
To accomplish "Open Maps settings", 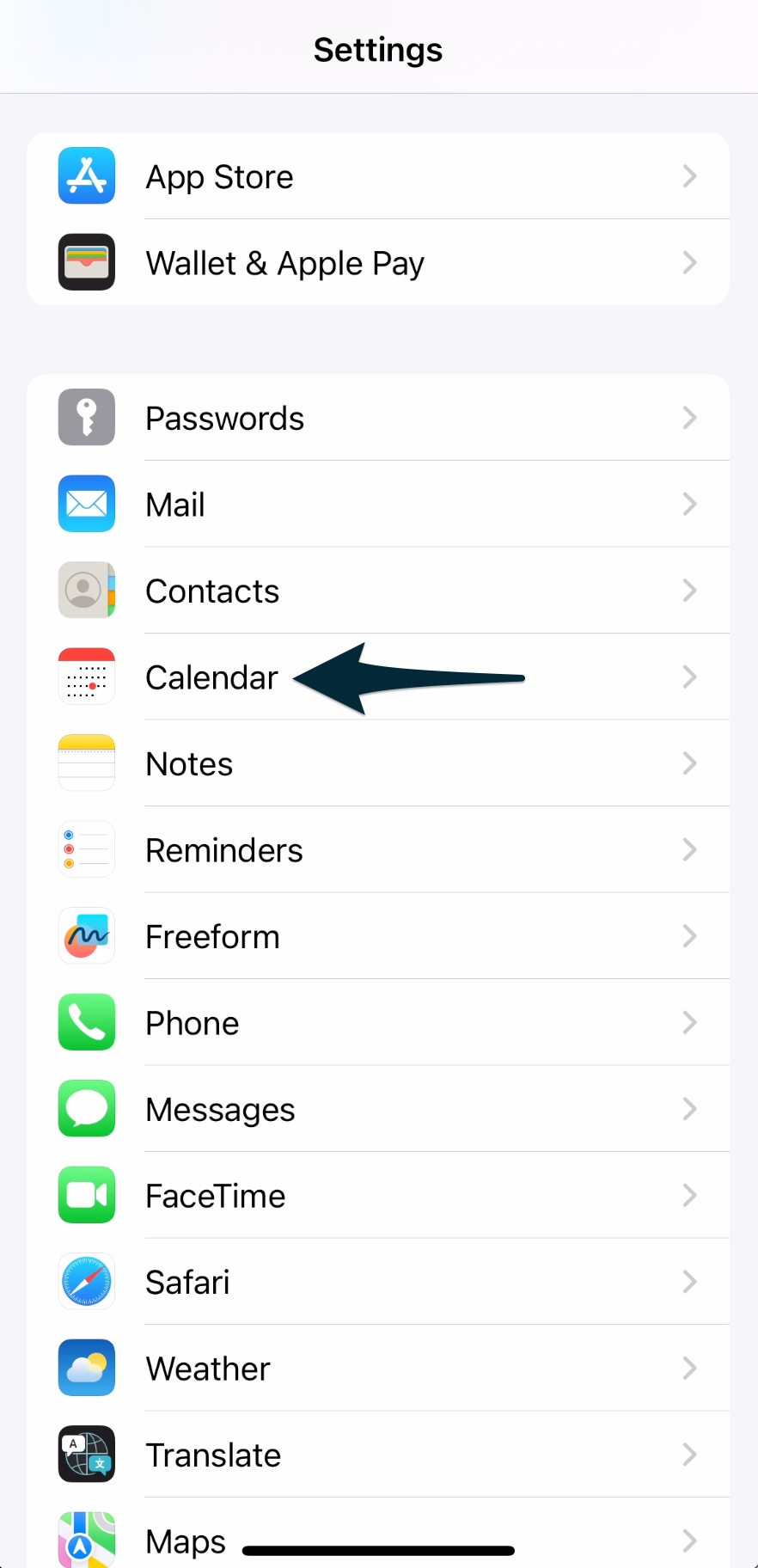I will tap(186, 1539).
